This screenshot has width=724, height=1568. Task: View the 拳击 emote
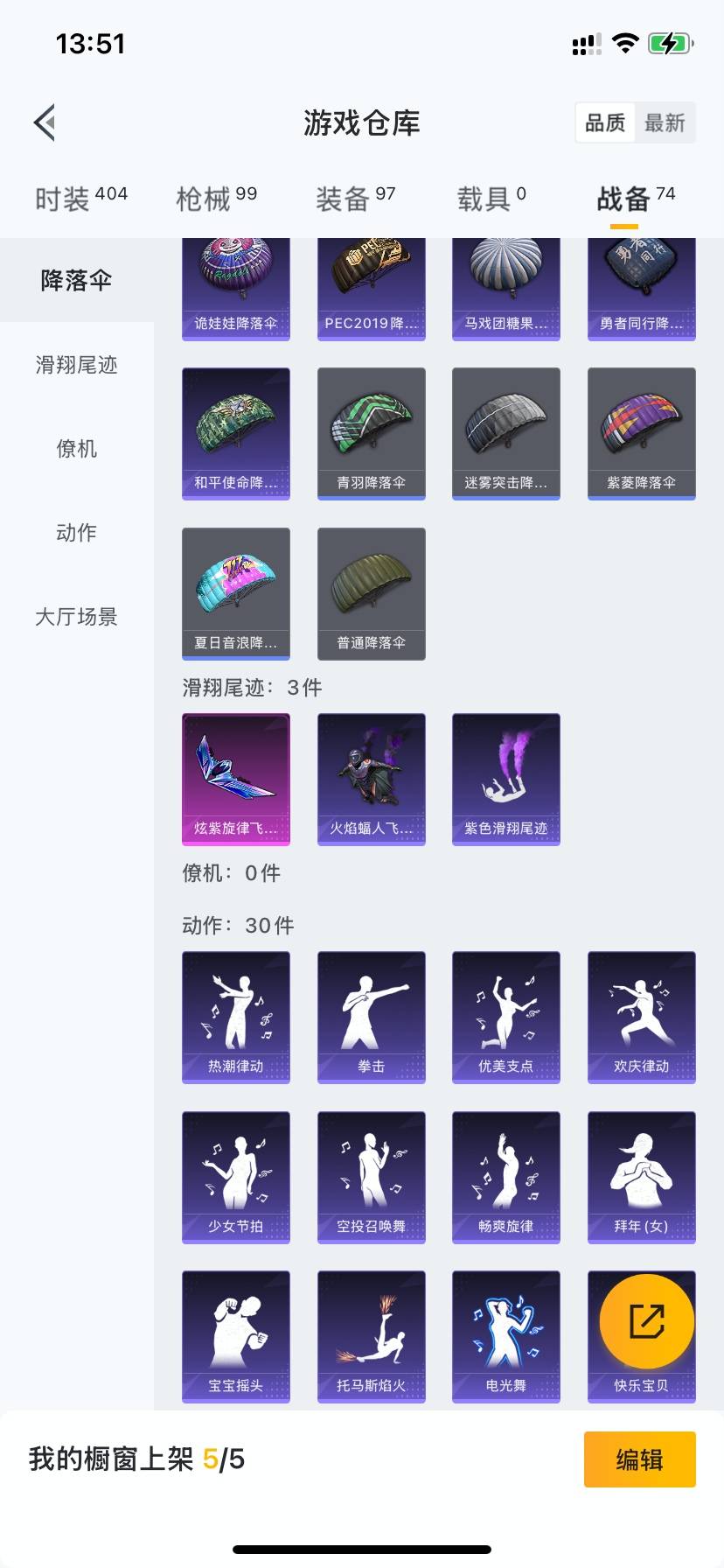(x=371, y=1017)
